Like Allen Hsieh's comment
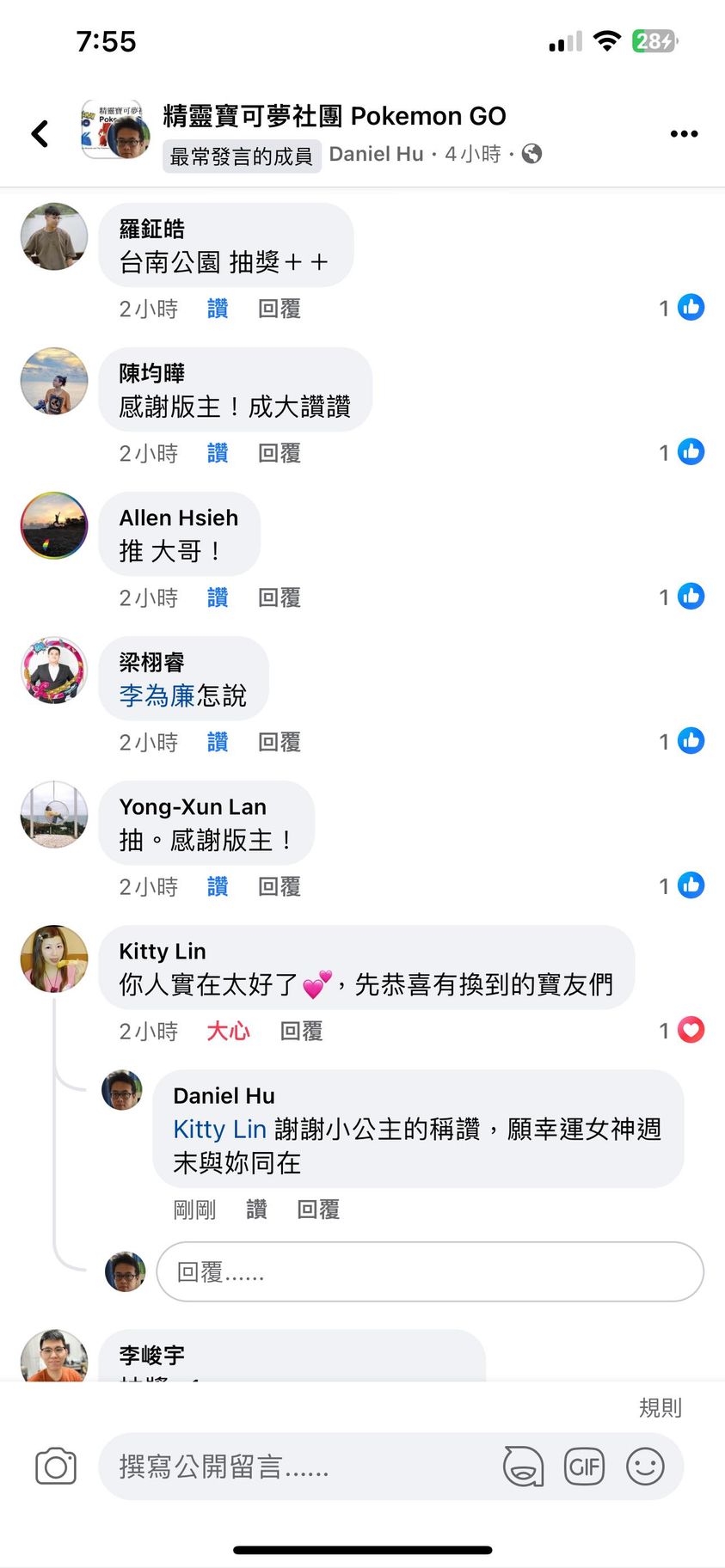 218,597
